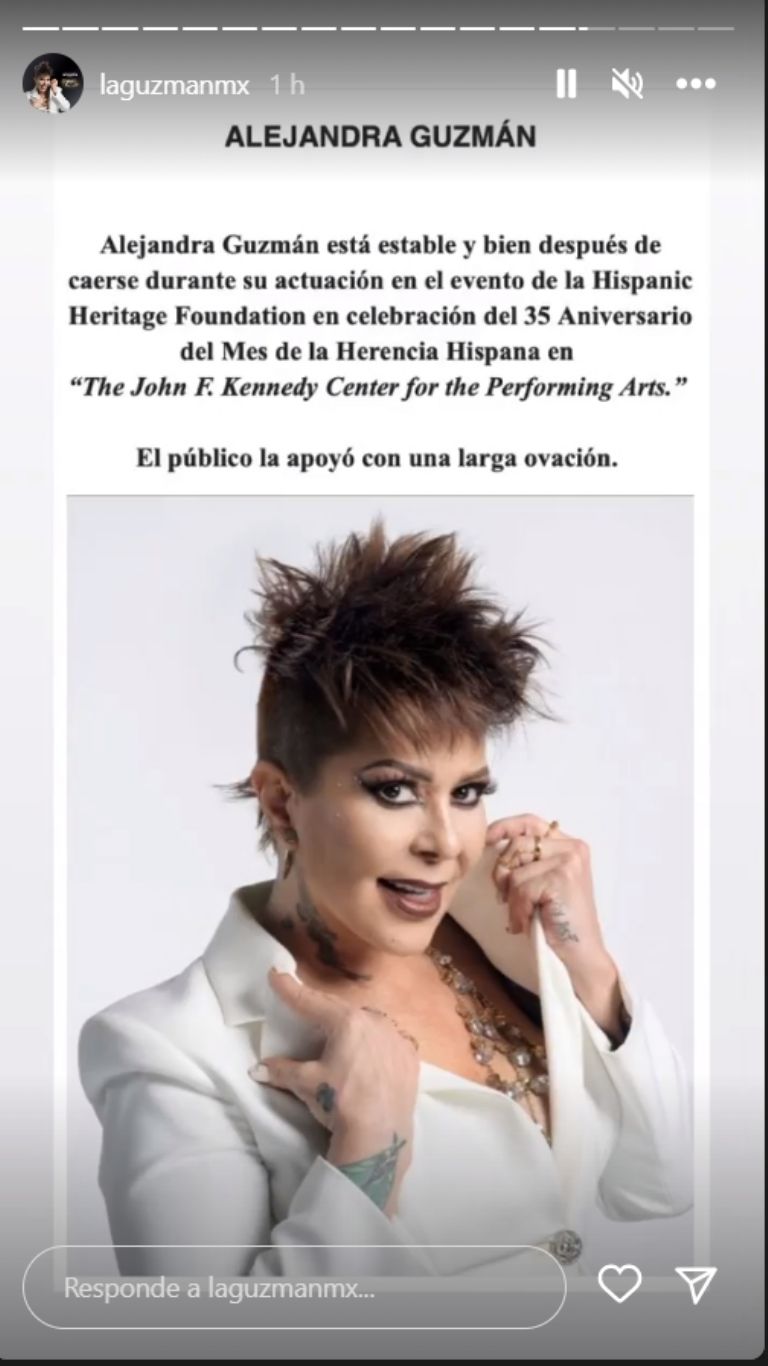Like this story with the heart
Viewport: 768px width, 1366px height.
coord(619,1284)
